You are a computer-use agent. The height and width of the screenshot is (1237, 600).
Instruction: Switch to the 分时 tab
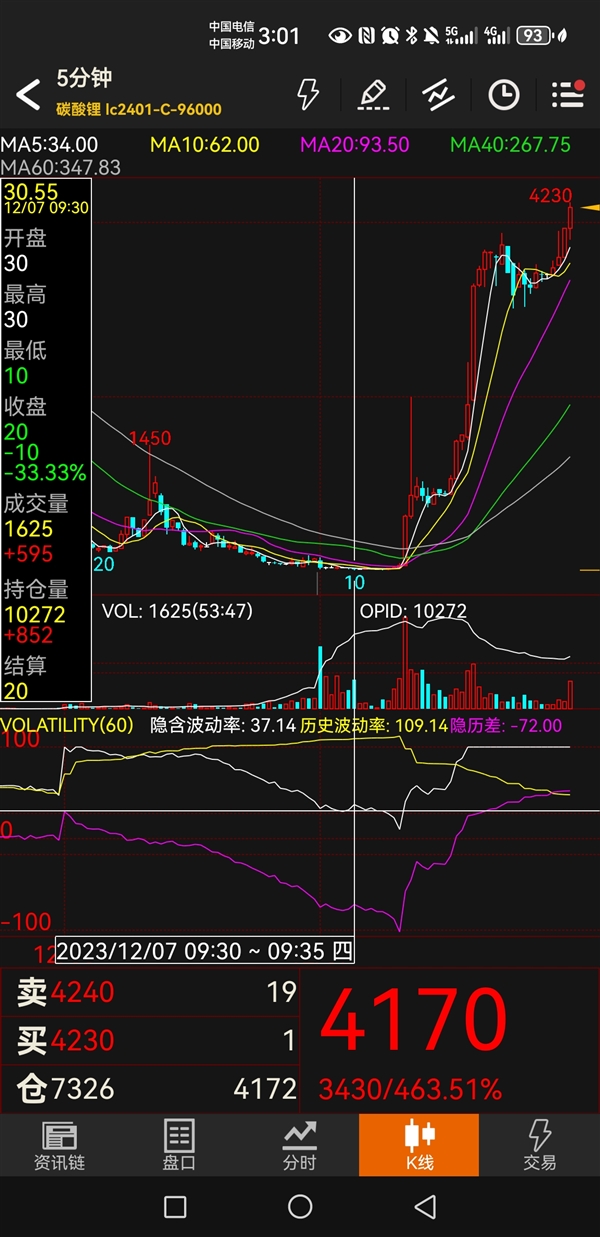tap(299, 1145)
